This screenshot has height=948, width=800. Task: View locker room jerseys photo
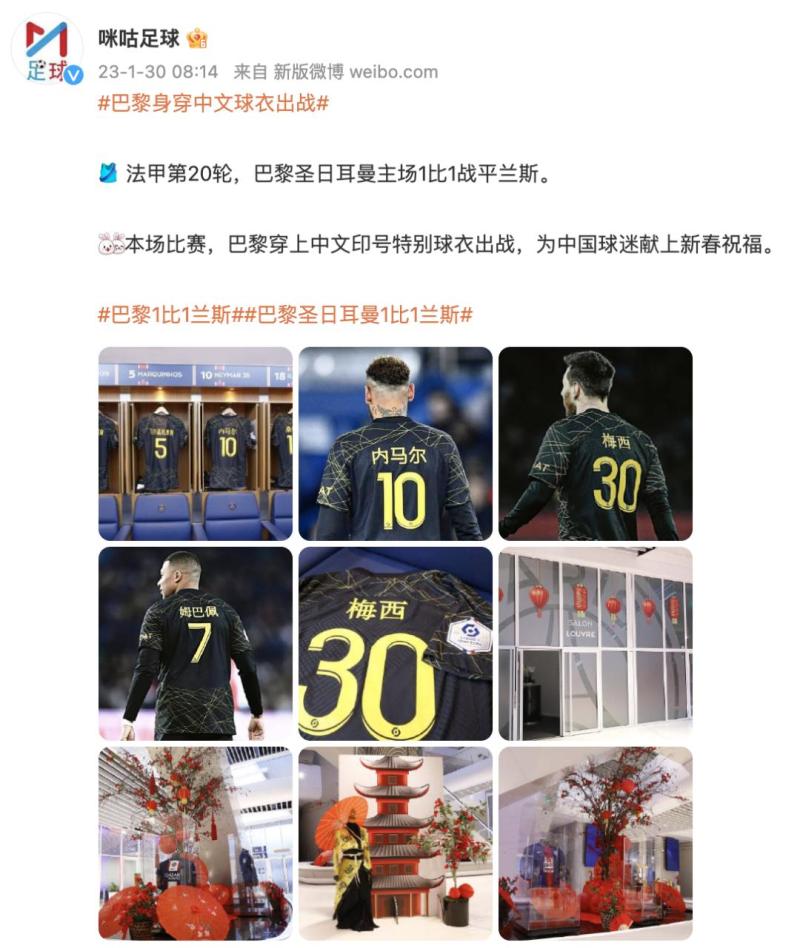coord(195,443)
